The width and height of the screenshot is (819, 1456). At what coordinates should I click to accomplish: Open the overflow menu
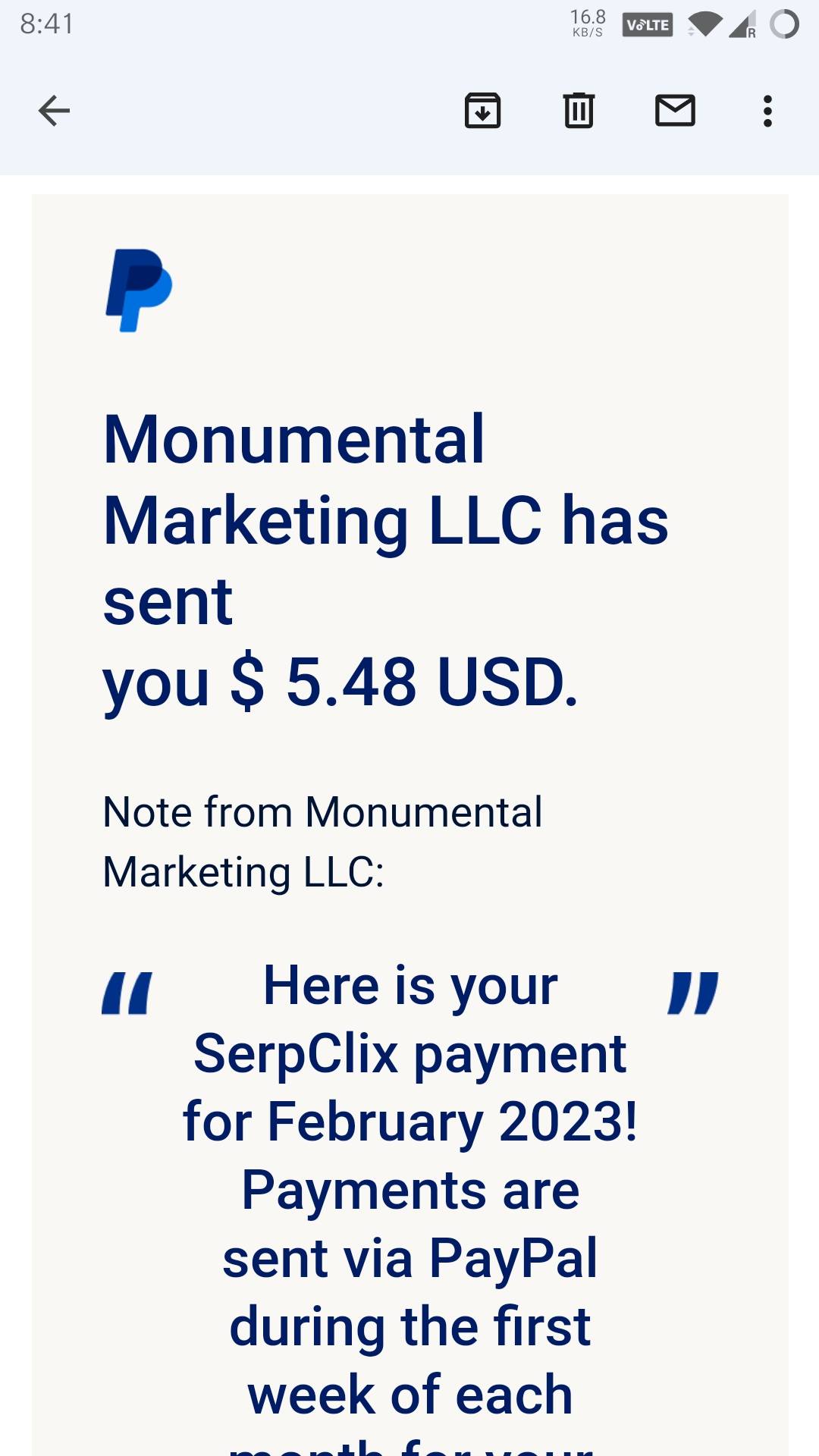tap(767, 111)
